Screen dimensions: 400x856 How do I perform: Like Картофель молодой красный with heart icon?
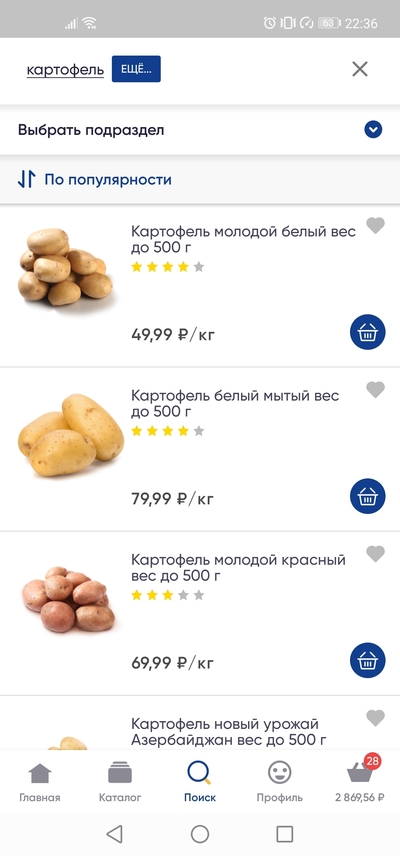point(375,554)
